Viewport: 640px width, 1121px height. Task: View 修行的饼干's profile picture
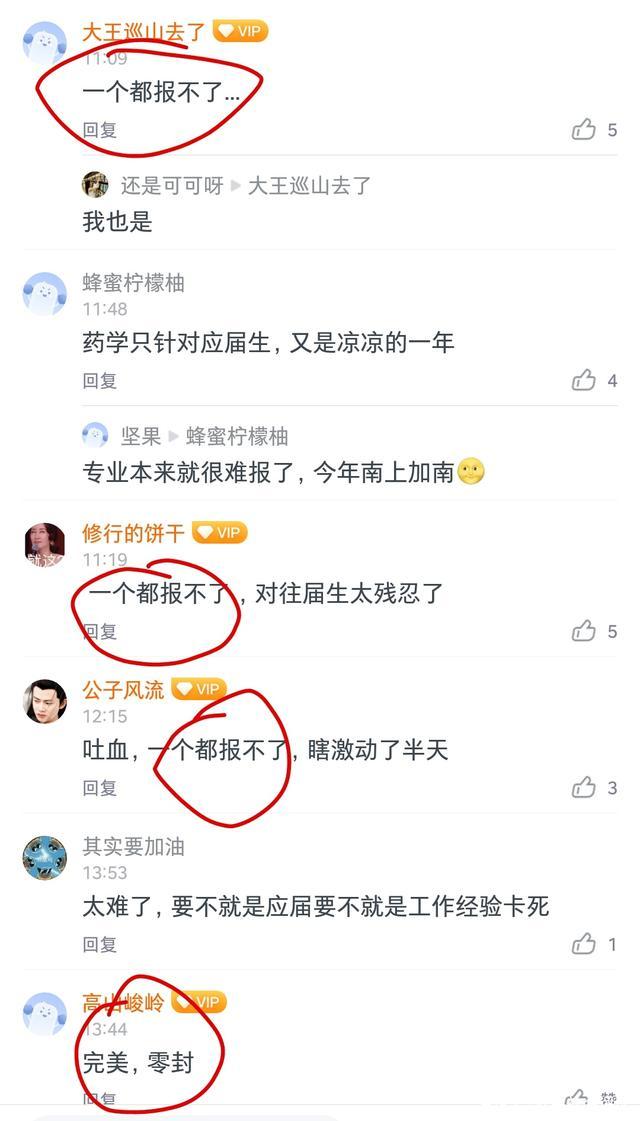coord(44,545)
